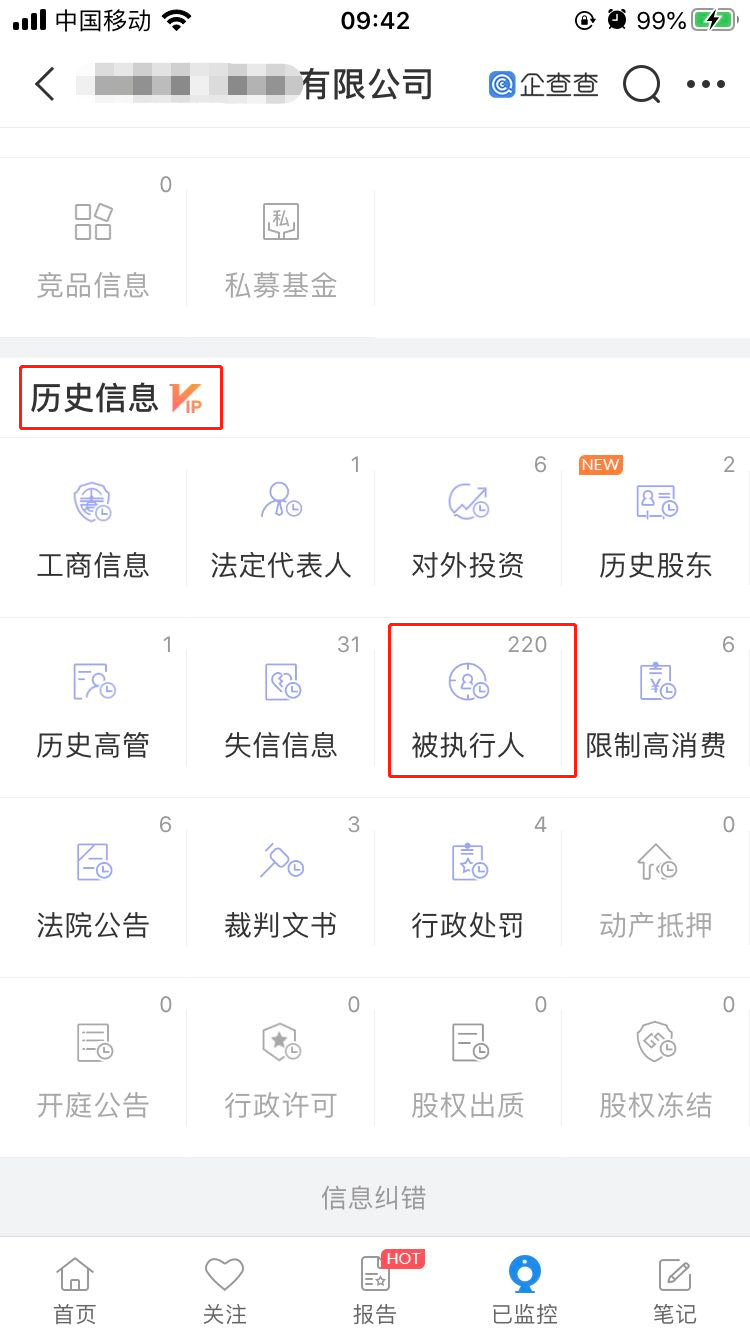Image resolution: width=750 pixels, height=1334 pixels.
Task: Tap 信息纠错 to report an error
Action: coord(375,1197)
